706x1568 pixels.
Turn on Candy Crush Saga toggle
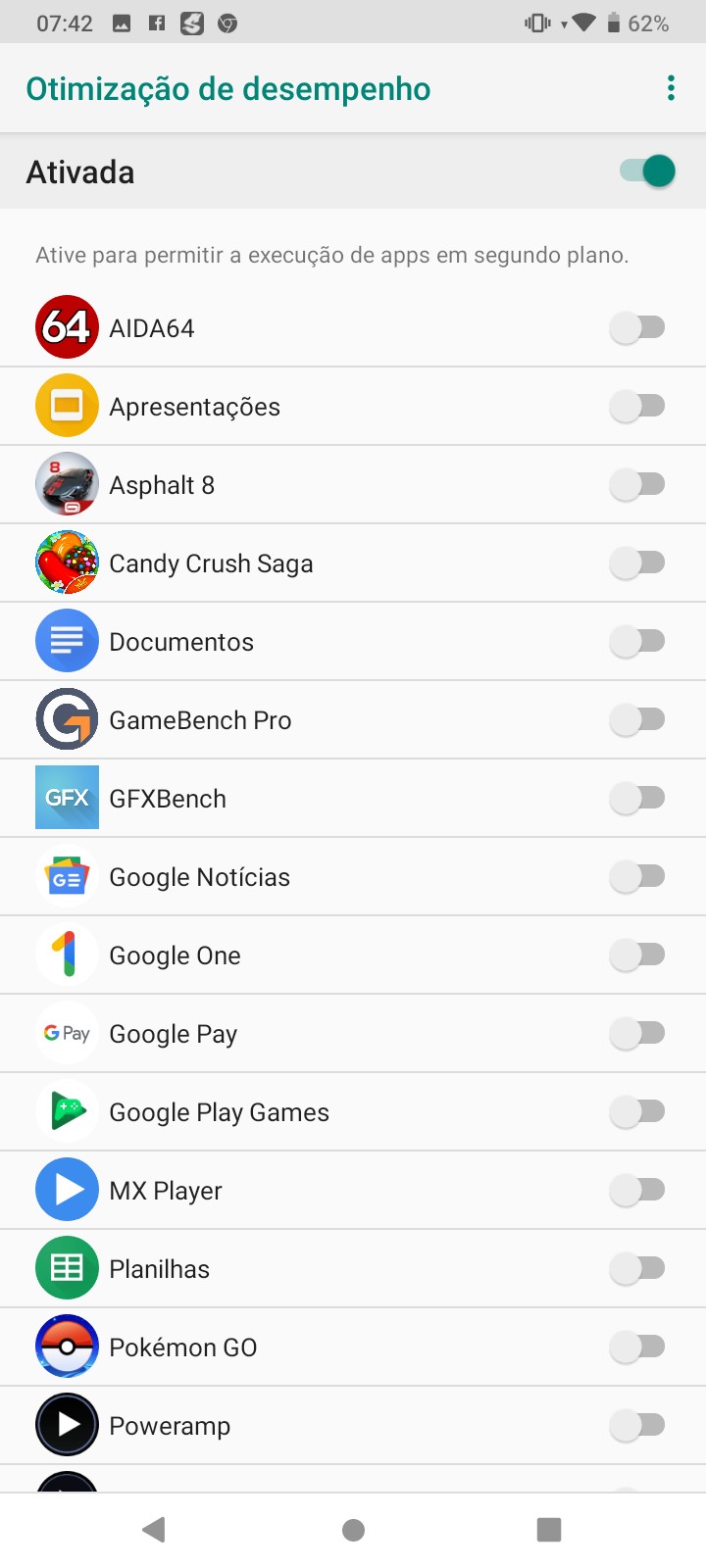[637, 563]
